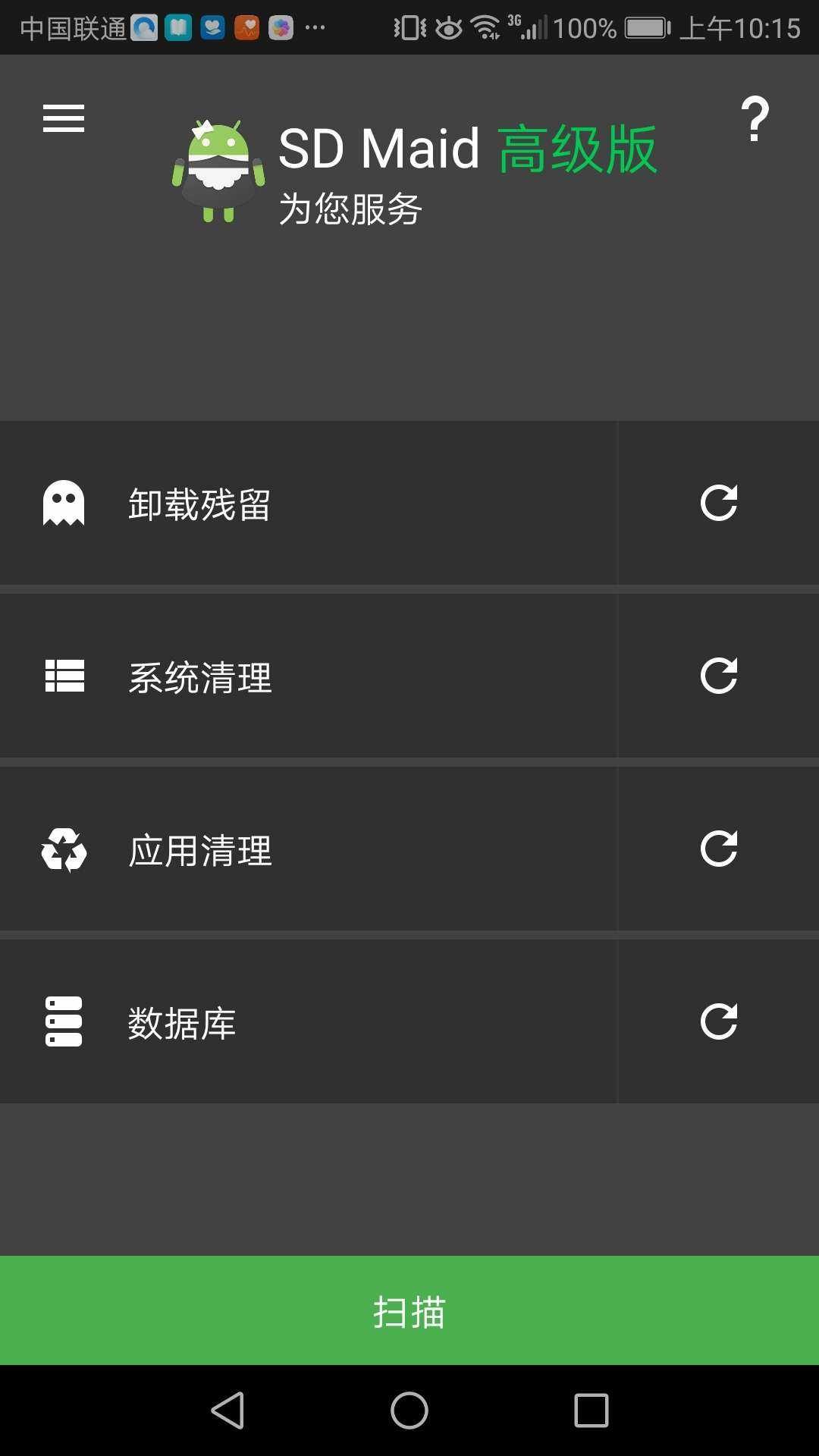Open the 应用清理 tool

click(x=309, y=849)
